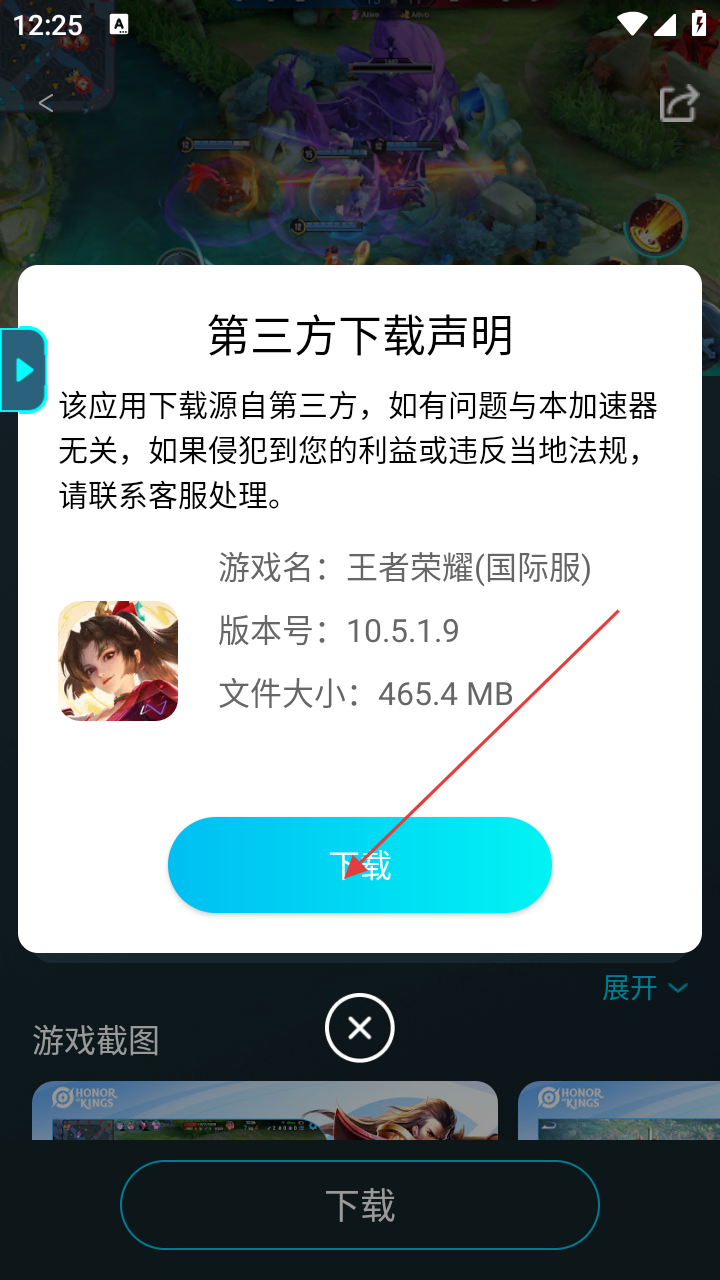Close the third-party download dialog
The width and height of the screenshot is (720, 1280).
point(360,1028)
